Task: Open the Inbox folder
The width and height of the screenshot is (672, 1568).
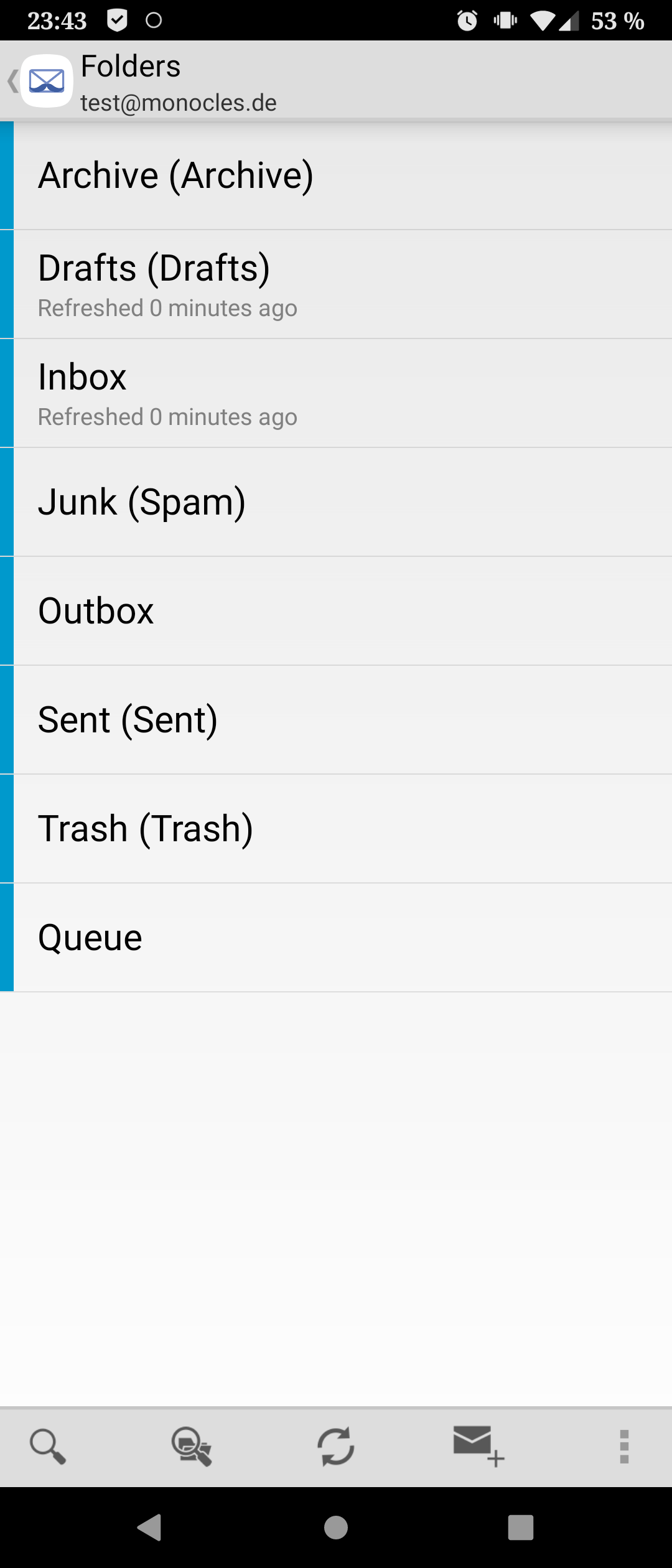Action: [x=336, y=393]
